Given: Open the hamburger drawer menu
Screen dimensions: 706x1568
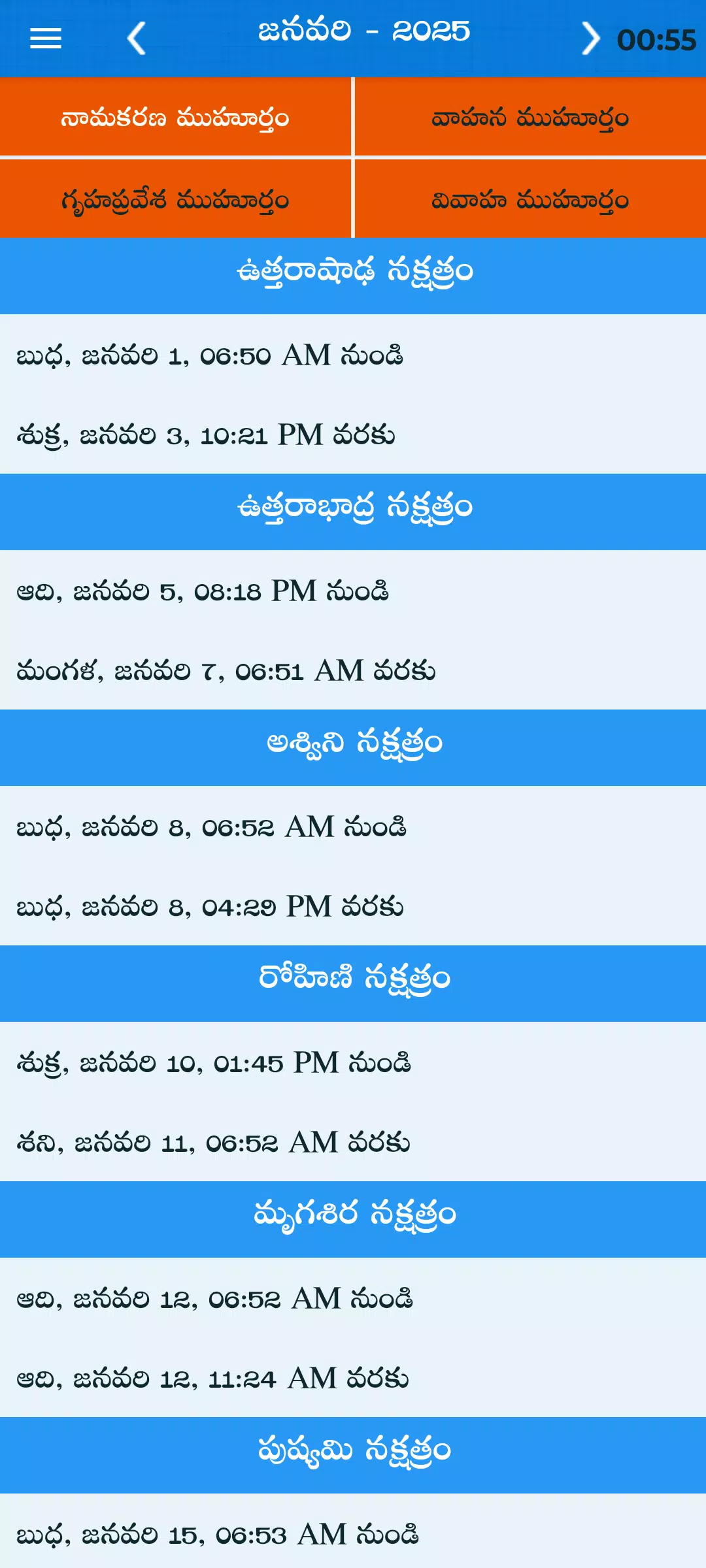Looking at the screenshot, I should (46, 39).
